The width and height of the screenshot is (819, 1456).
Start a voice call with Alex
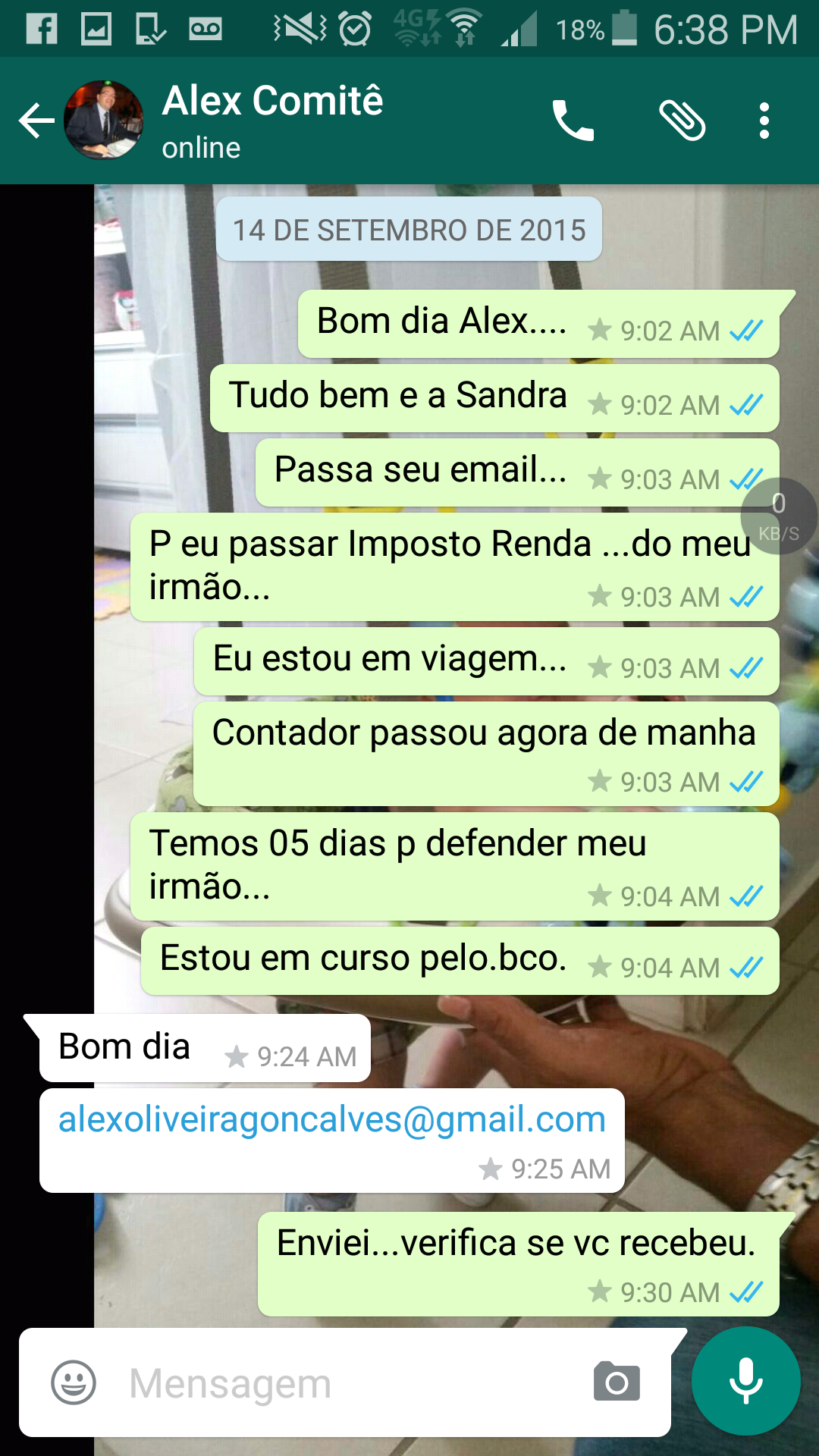tap(573, 121)
